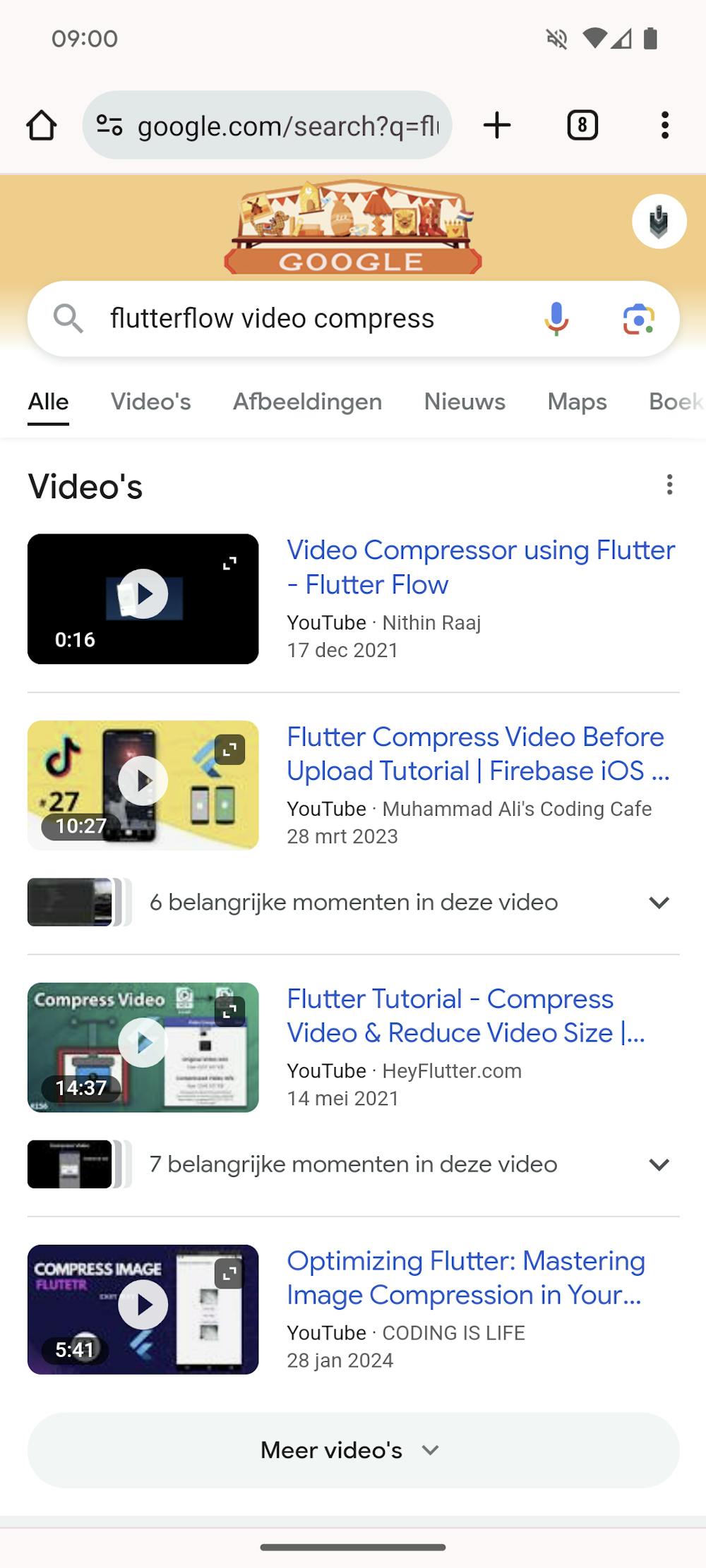Switch to the Maps tab

[577, 402]
